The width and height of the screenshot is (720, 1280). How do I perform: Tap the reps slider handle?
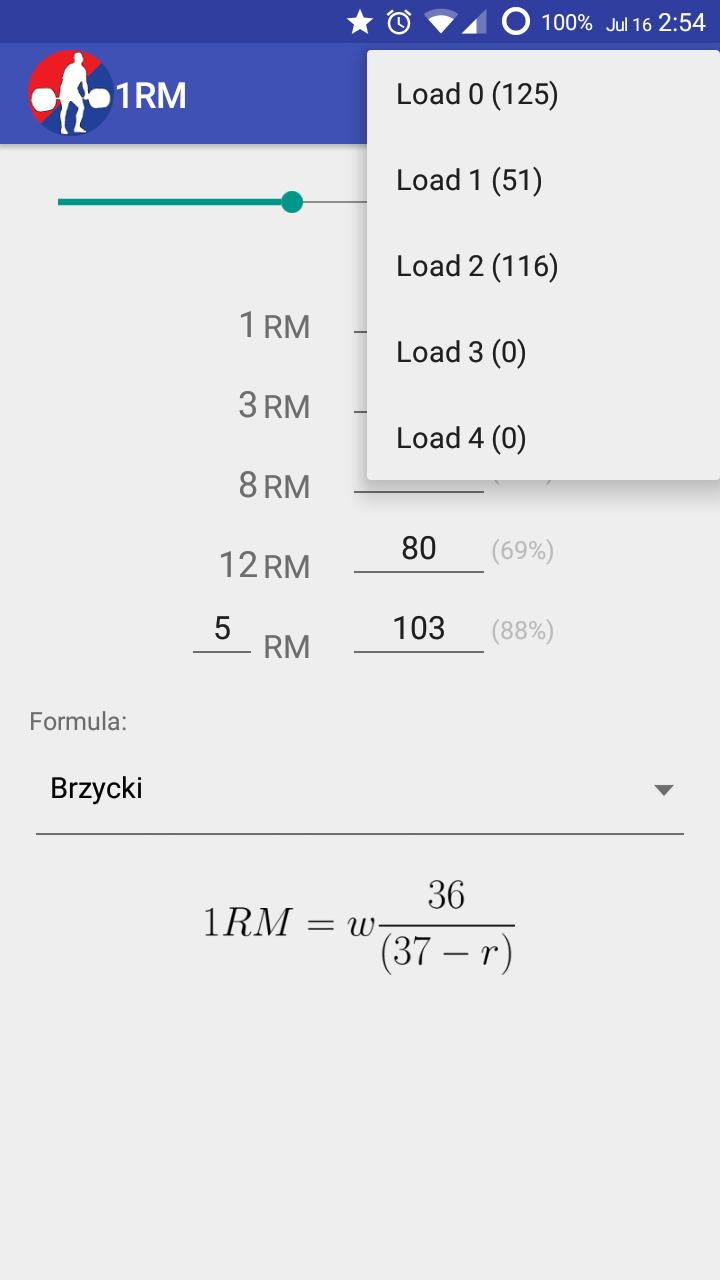click(292, 202)
